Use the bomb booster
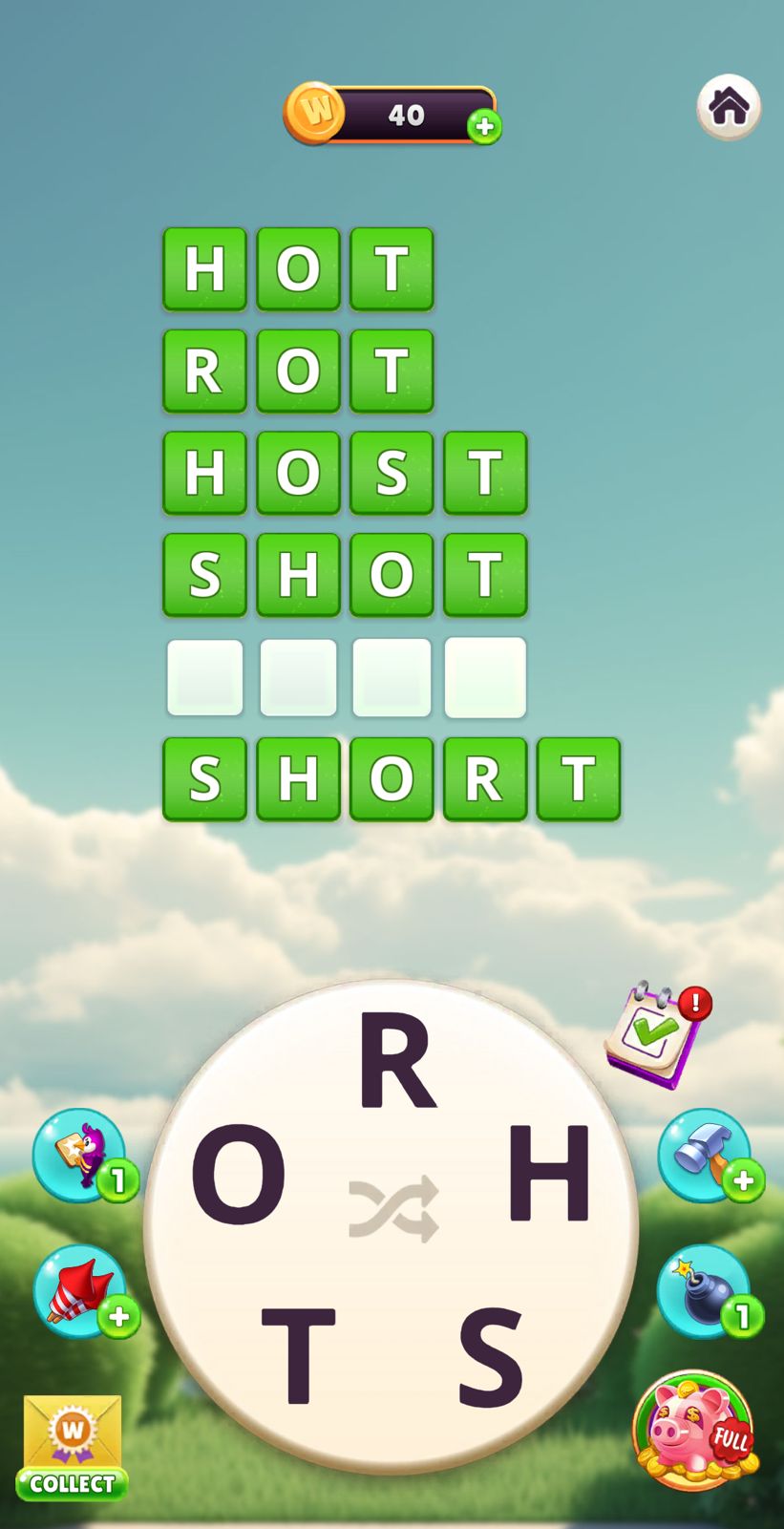This screenshot has width=784, height=1529. [x=704, y=1290]
